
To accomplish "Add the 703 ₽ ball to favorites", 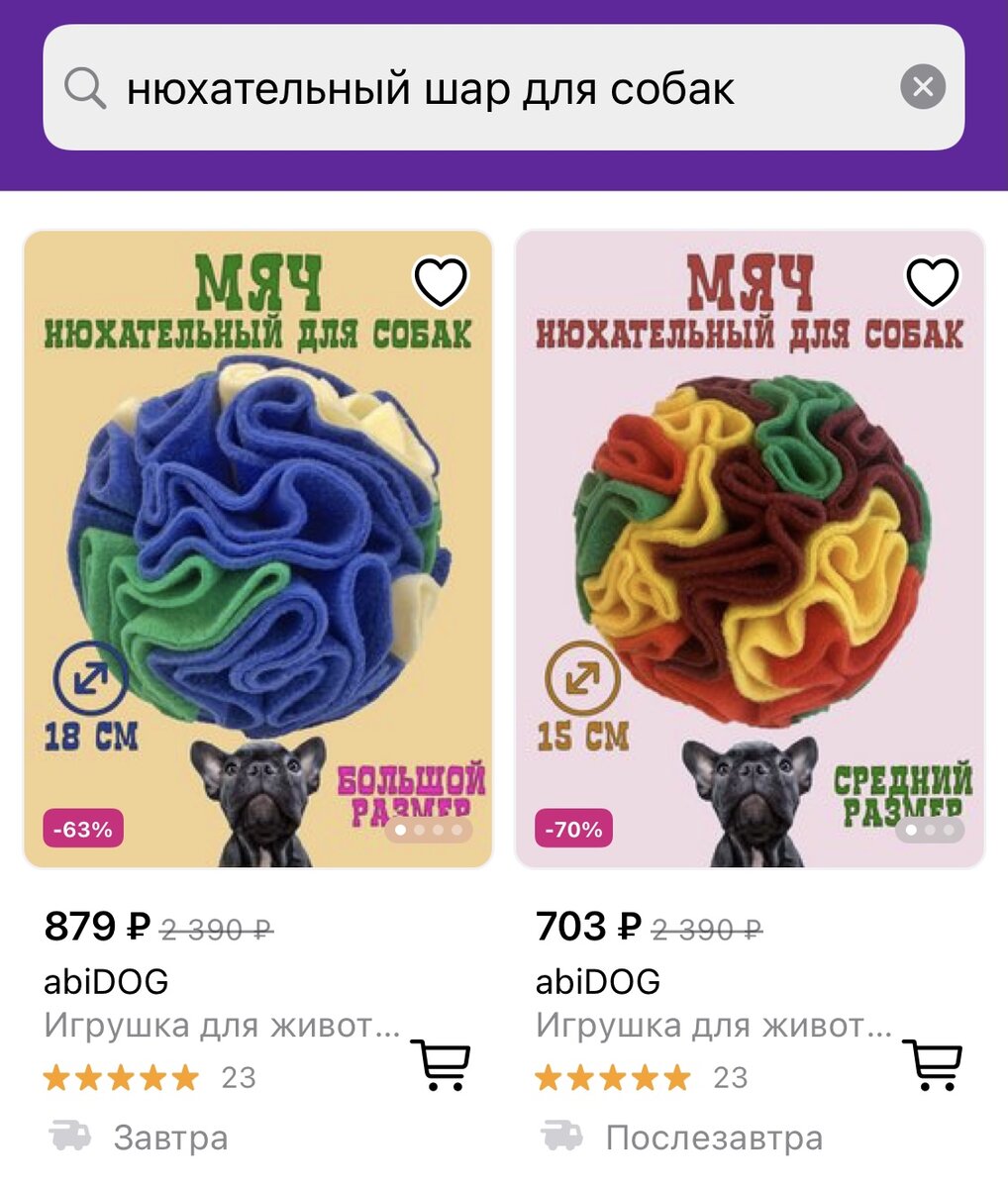I will pos(933,282).
